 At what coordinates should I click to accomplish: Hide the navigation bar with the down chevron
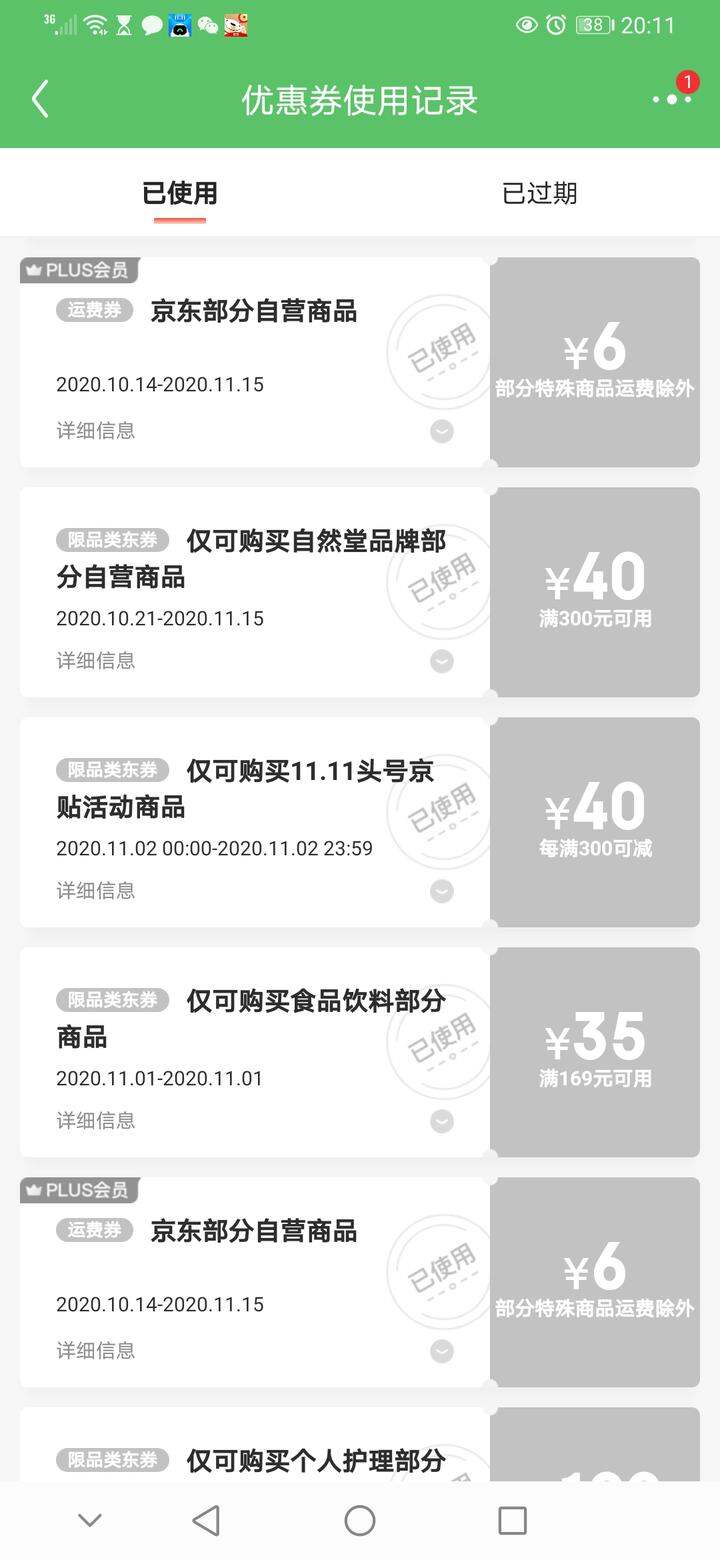click(x=90, y=1521)
